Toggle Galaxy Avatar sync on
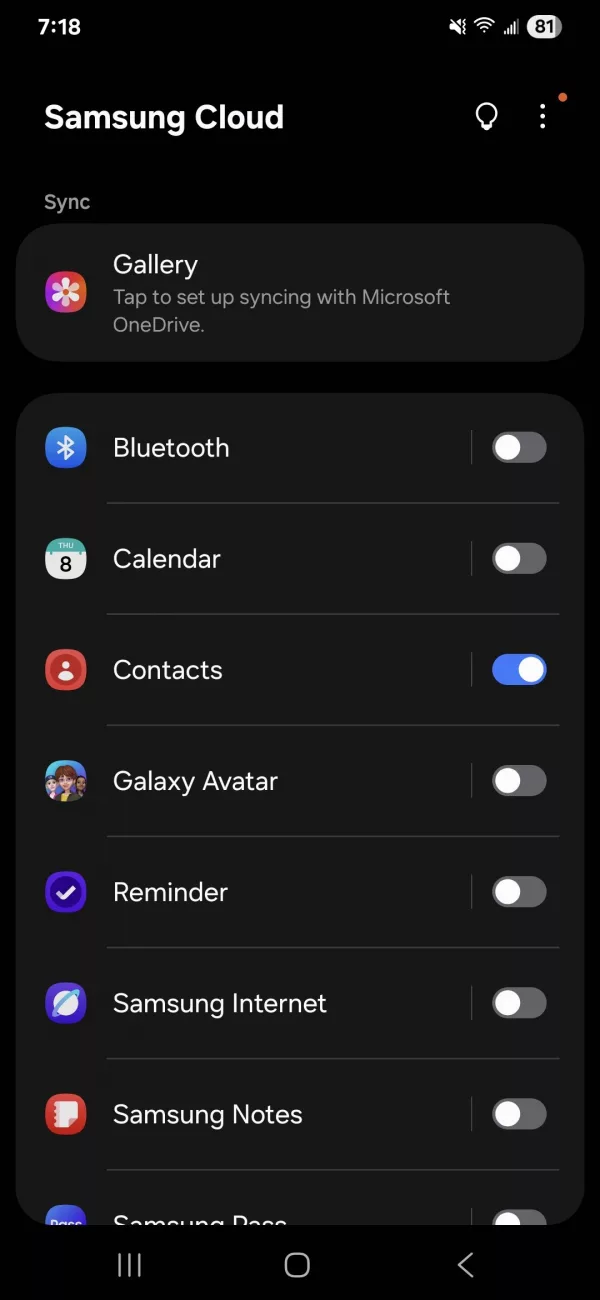 pos(519,781)
